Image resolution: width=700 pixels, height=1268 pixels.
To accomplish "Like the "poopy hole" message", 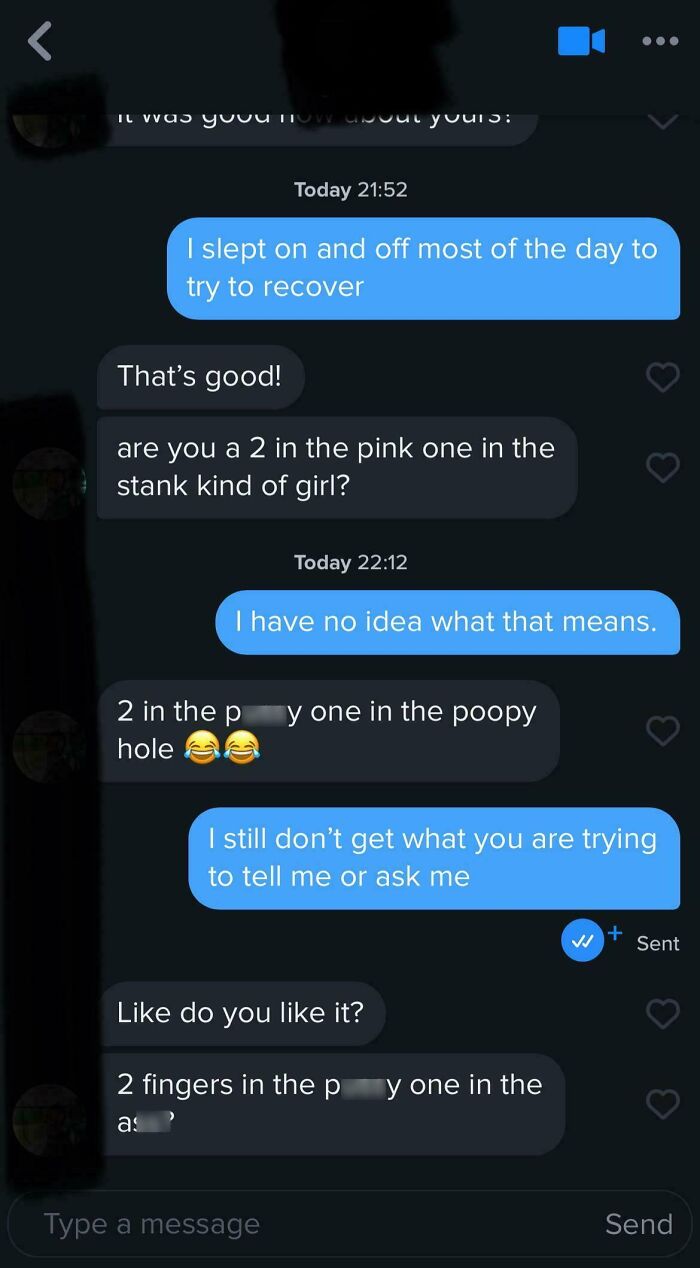I will click(662, 731).
